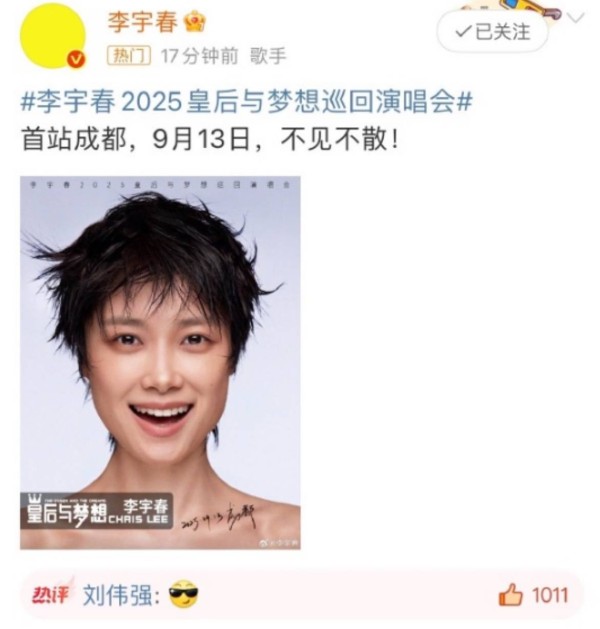Tap the 已关注 following button
Viewport: 600px width, 629px height.
492,32
